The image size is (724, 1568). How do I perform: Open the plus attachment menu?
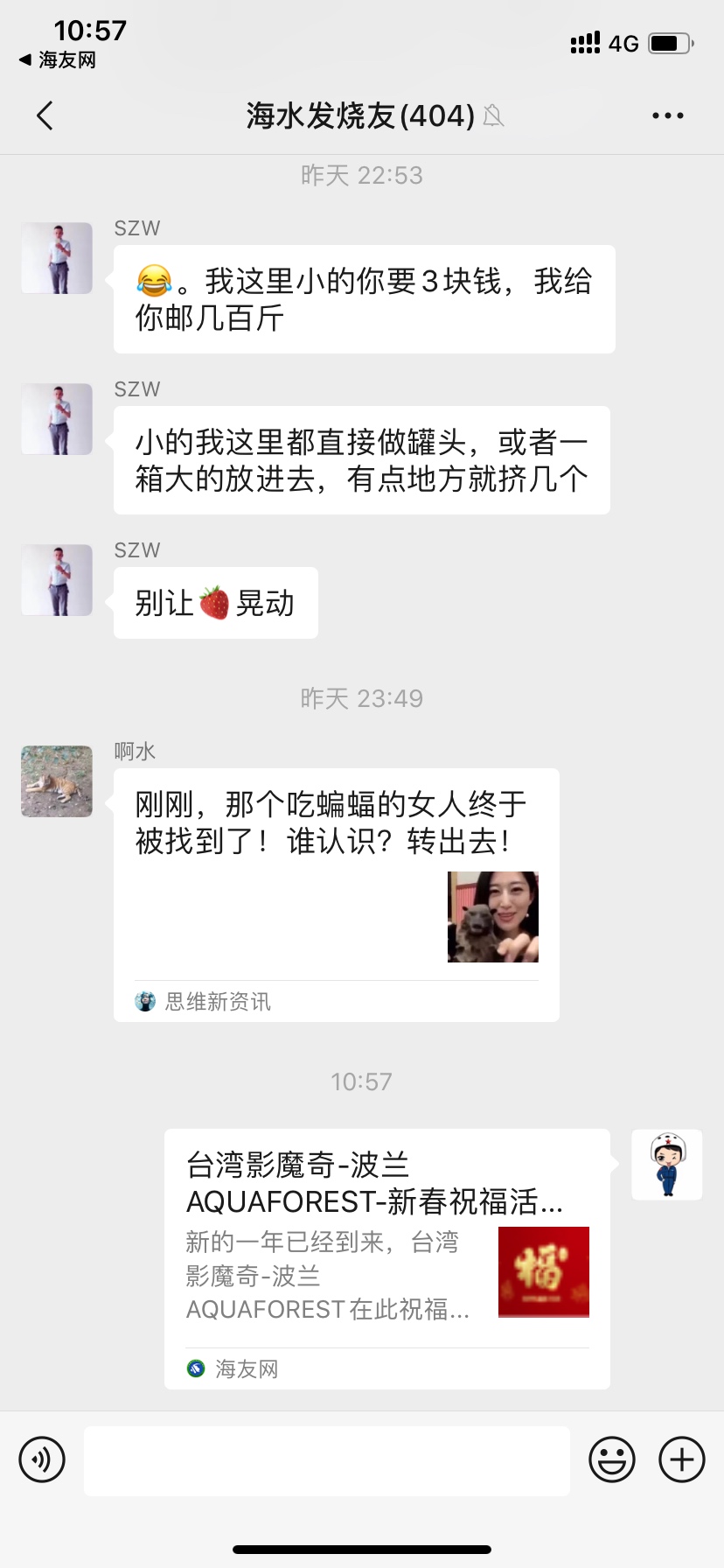[681, 1459]
